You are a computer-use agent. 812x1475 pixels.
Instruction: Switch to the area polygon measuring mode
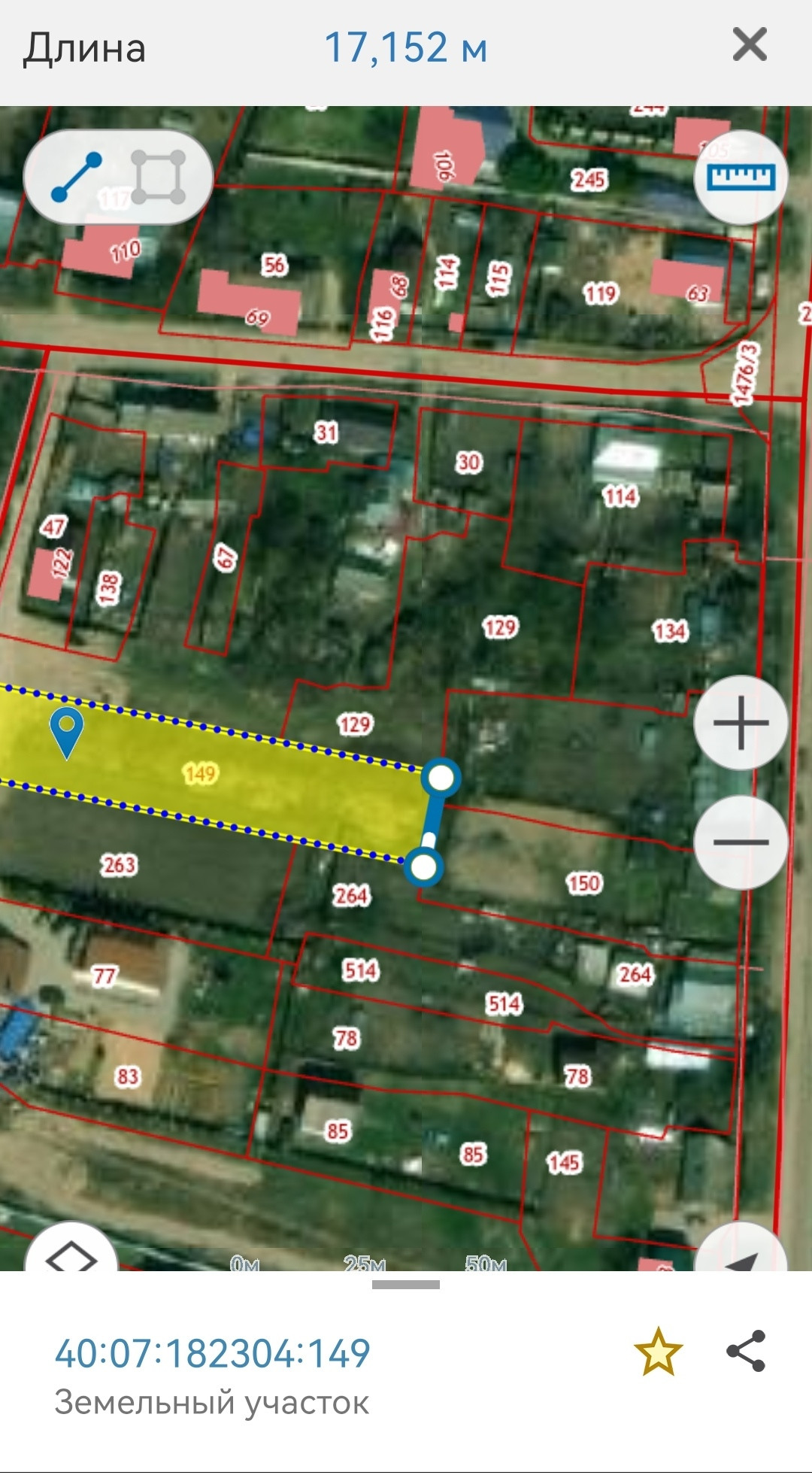point(158,178)
